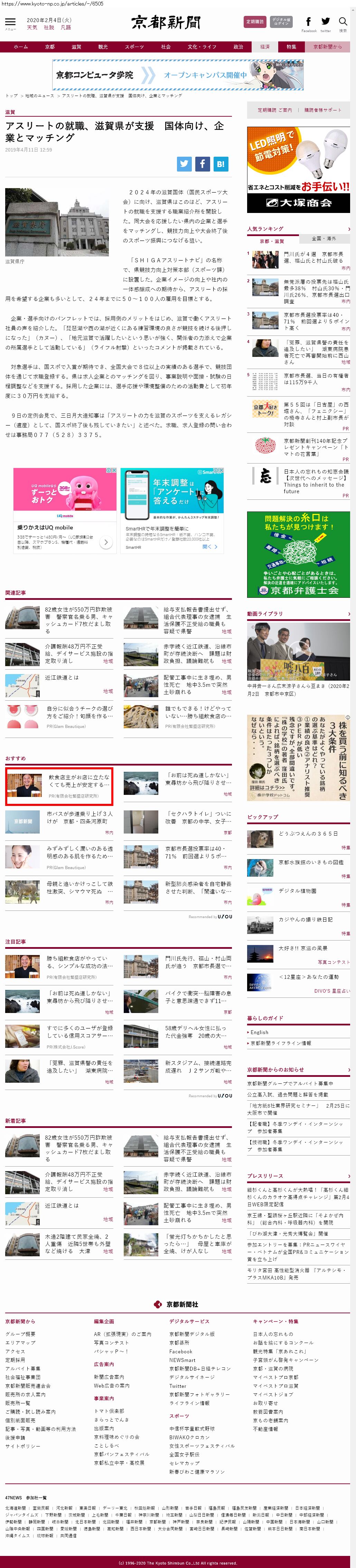Select the 文化・ライフ tab
Screen dimensions: 356x1568
pos(202,47)
